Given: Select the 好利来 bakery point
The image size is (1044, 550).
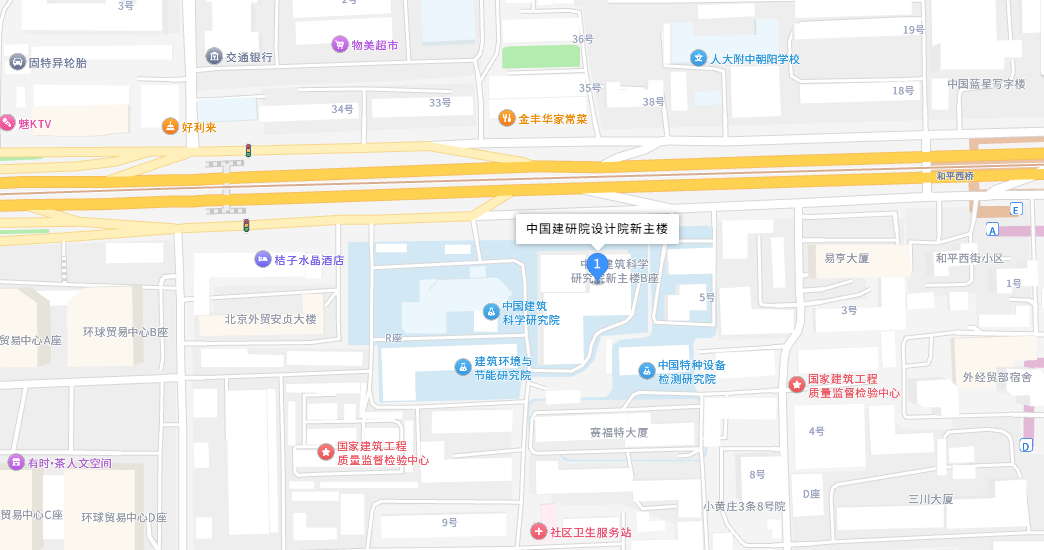Looking at the screenshot, I should tap(171, 126).
